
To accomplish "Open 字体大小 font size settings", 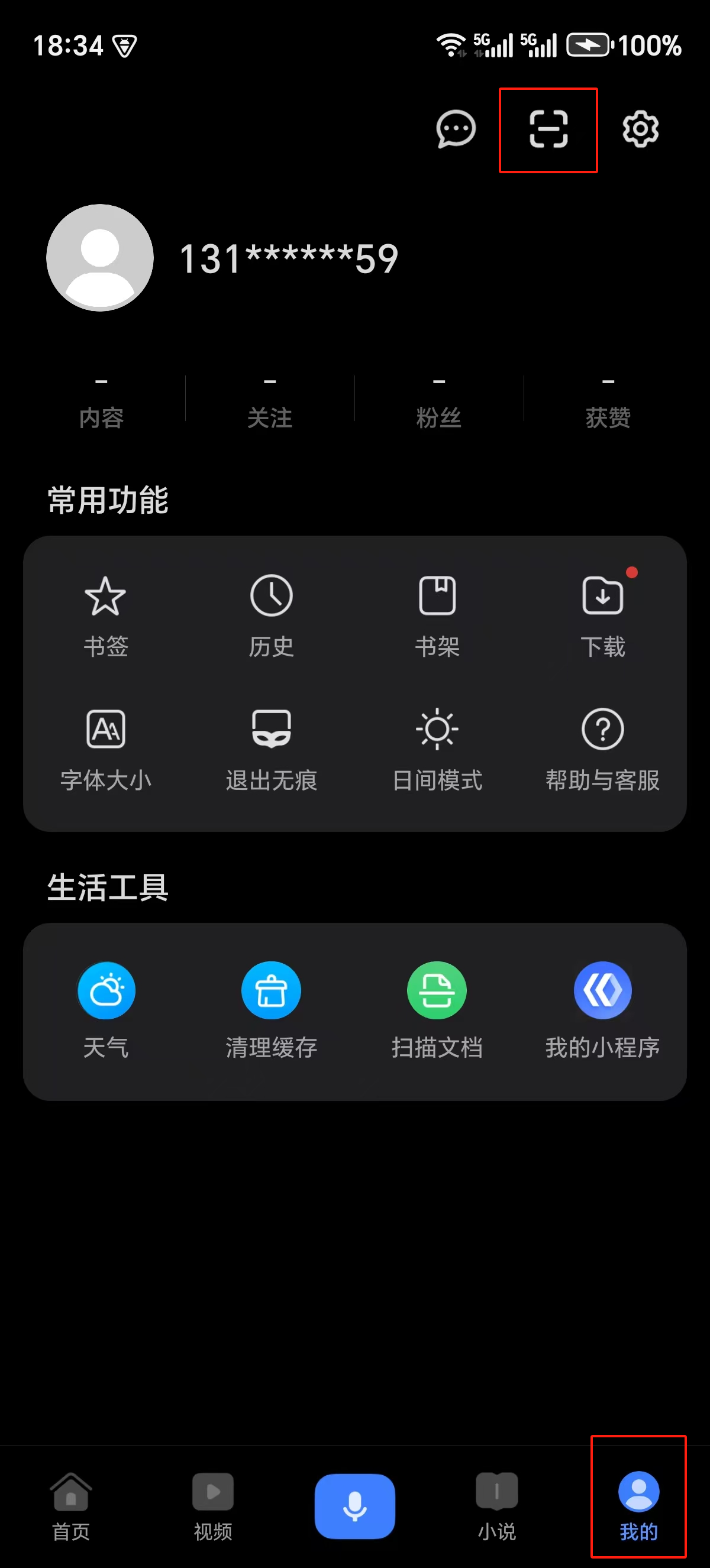I will click(x=105, y=749).
